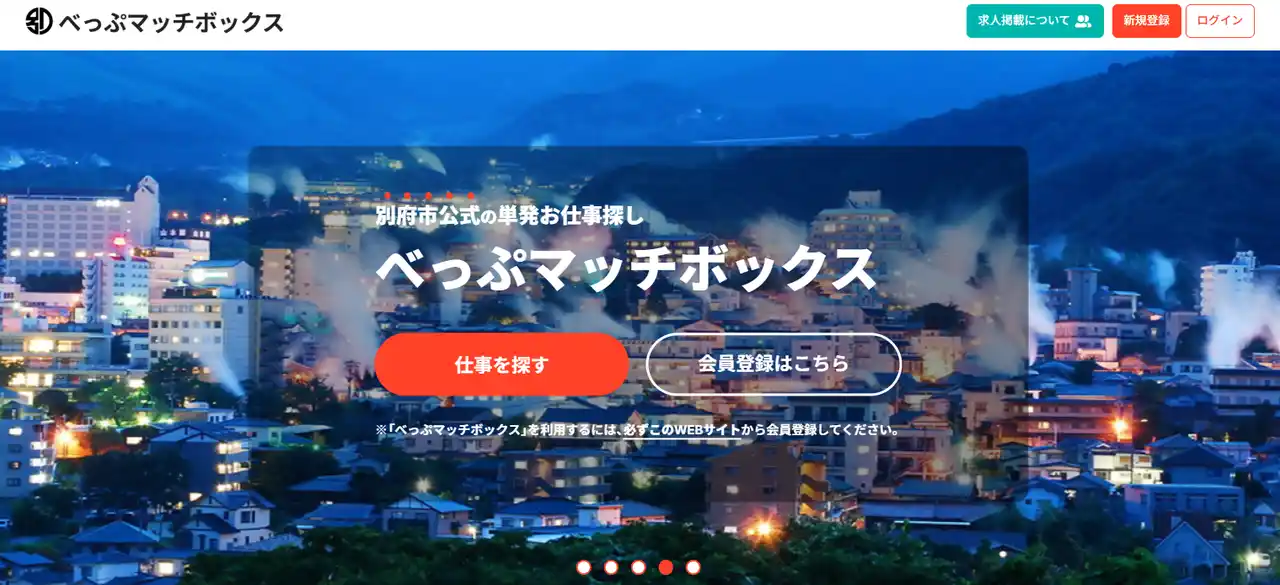Viewport: 1280px width, 585px height.
Task: Open the ログイン page
Action: tap(1219, 21)
